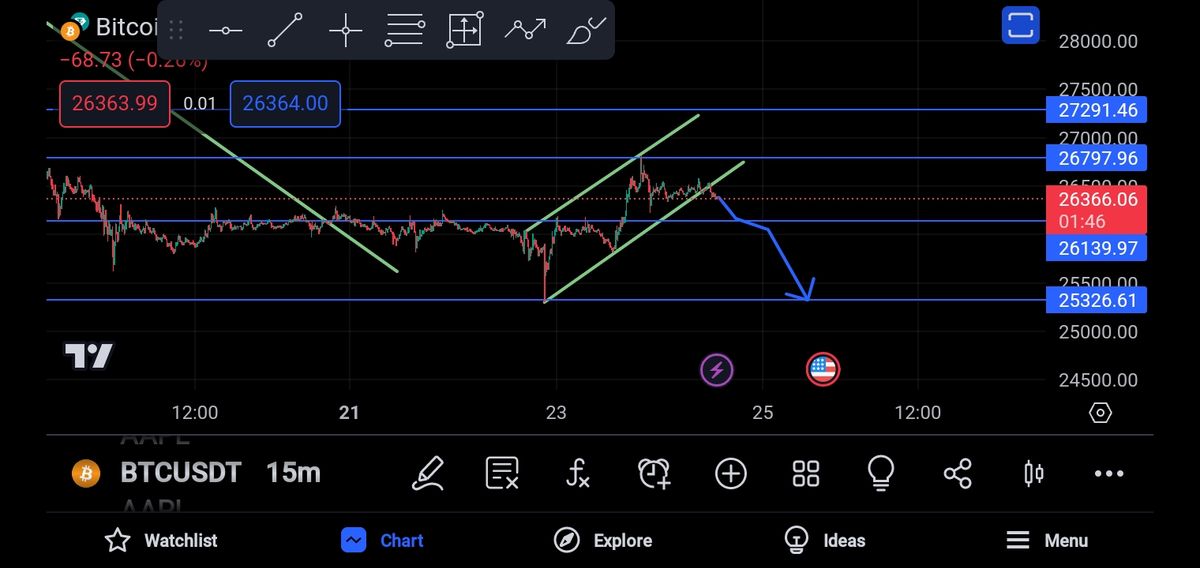Share this chart
Viewport: 1200px width, 568px height.
[x=957, y=473]
